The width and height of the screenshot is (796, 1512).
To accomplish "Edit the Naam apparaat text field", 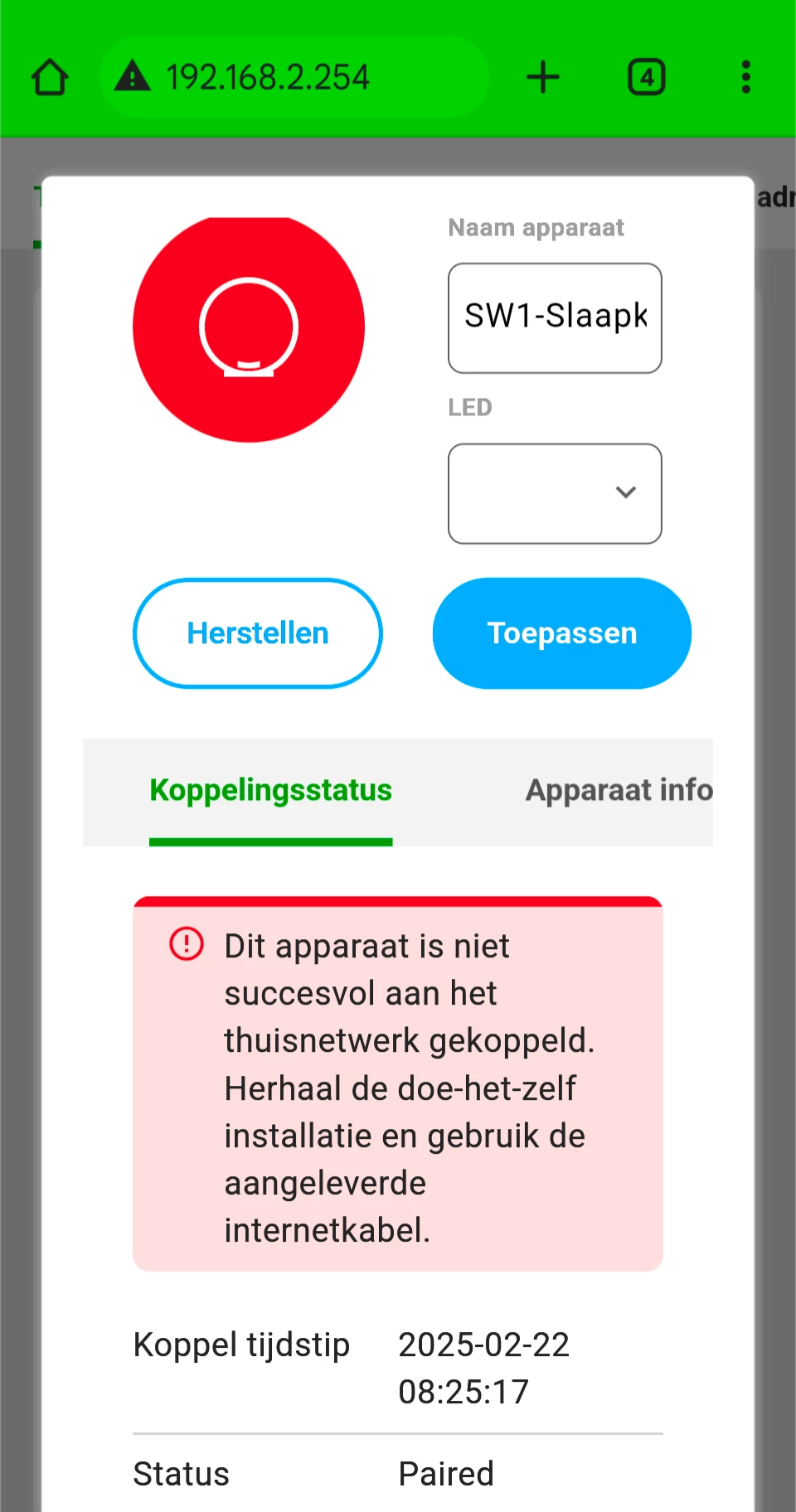I will pyautogui.click(x=555, y=317).
